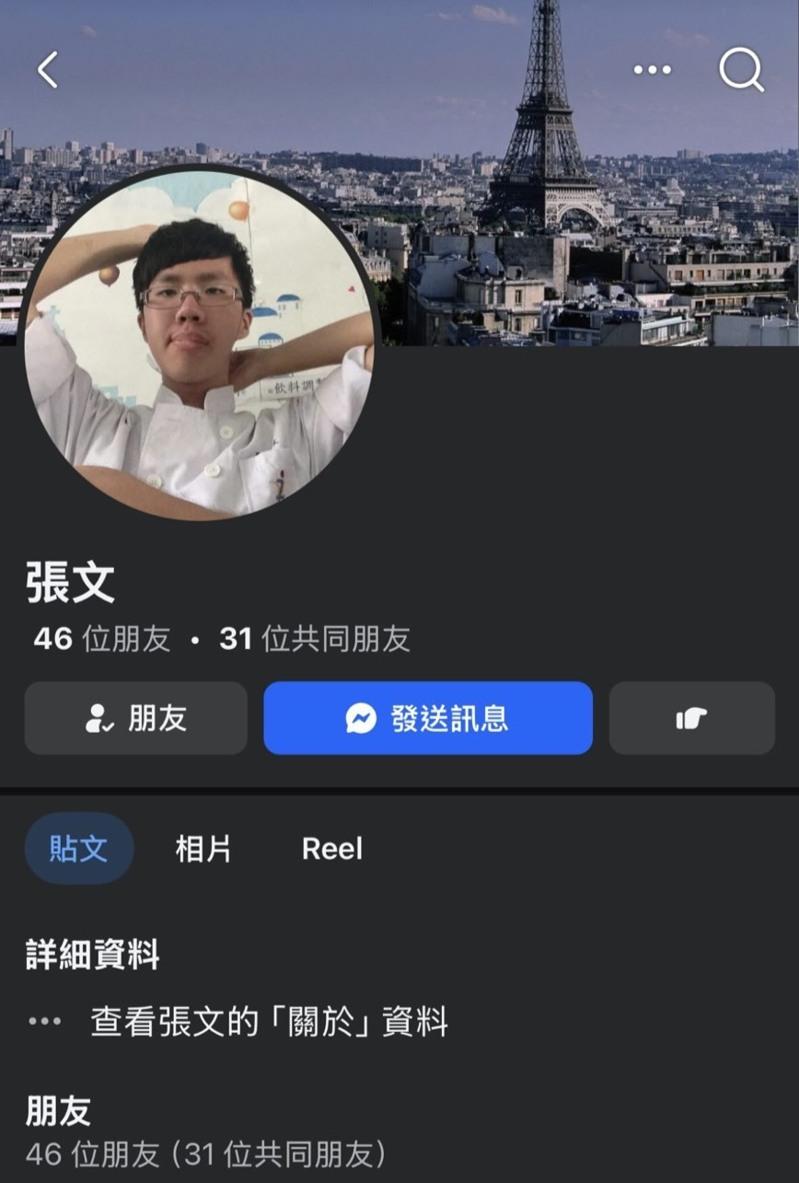This screenshot has width=799, height=1183.
Task: Switch to the 相片 tab
Action: (205, 849)
